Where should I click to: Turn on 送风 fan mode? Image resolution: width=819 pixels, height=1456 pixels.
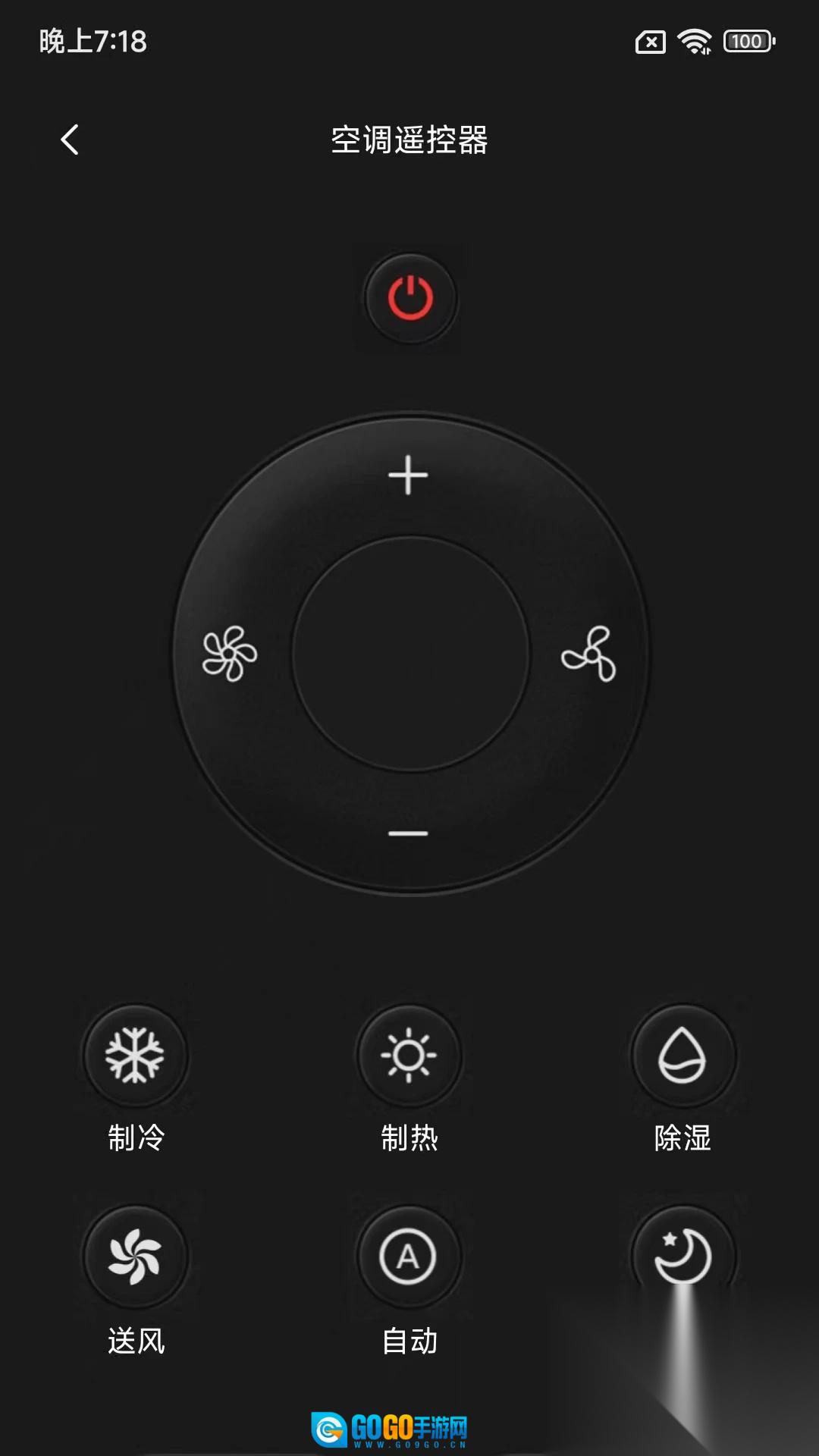(x=135, y=1257)
